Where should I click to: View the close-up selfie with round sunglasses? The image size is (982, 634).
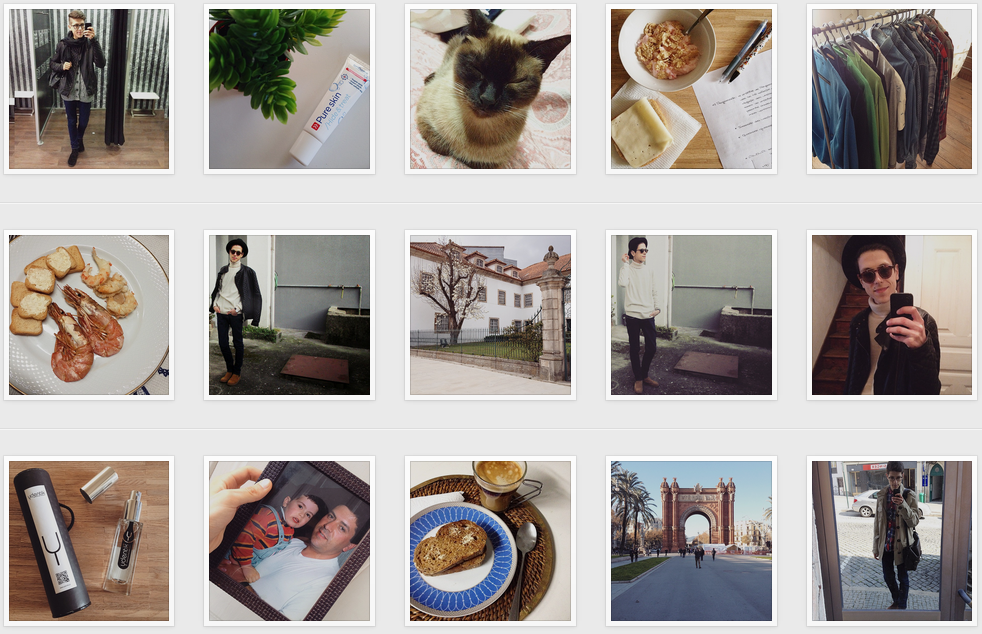892,315
